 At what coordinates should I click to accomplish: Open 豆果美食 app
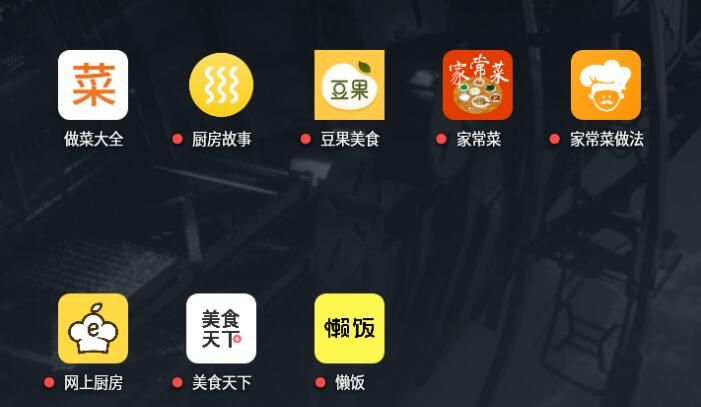click(x=349, y=85)
